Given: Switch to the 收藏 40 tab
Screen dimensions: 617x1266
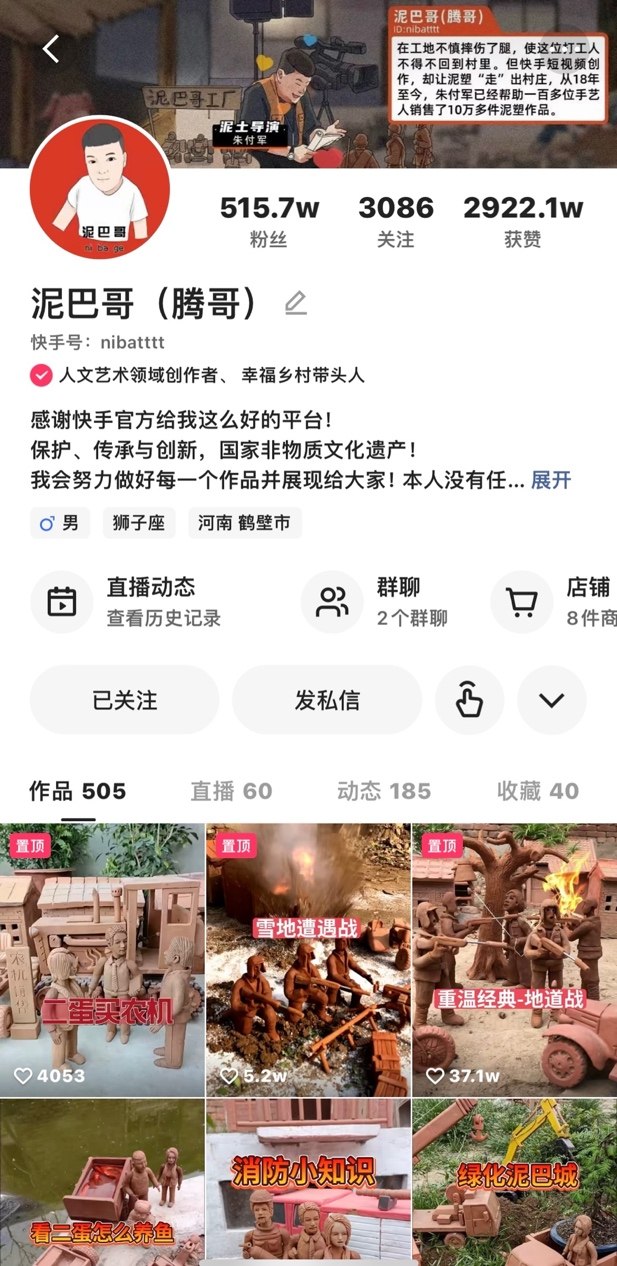Looking at the screenshot, I should [538, 791].
